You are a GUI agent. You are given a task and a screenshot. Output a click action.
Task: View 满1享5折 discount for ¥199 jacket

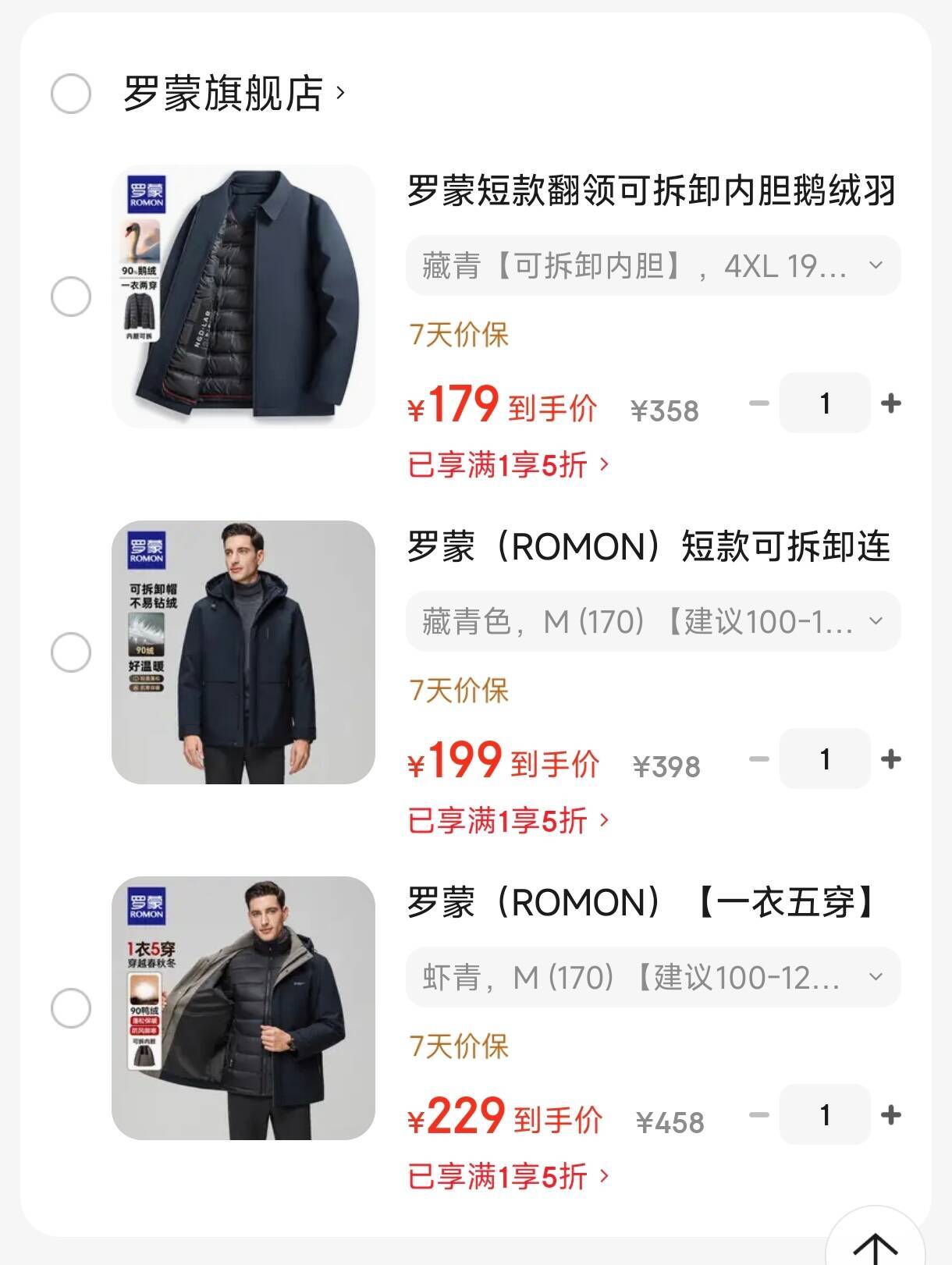(507, 821)
